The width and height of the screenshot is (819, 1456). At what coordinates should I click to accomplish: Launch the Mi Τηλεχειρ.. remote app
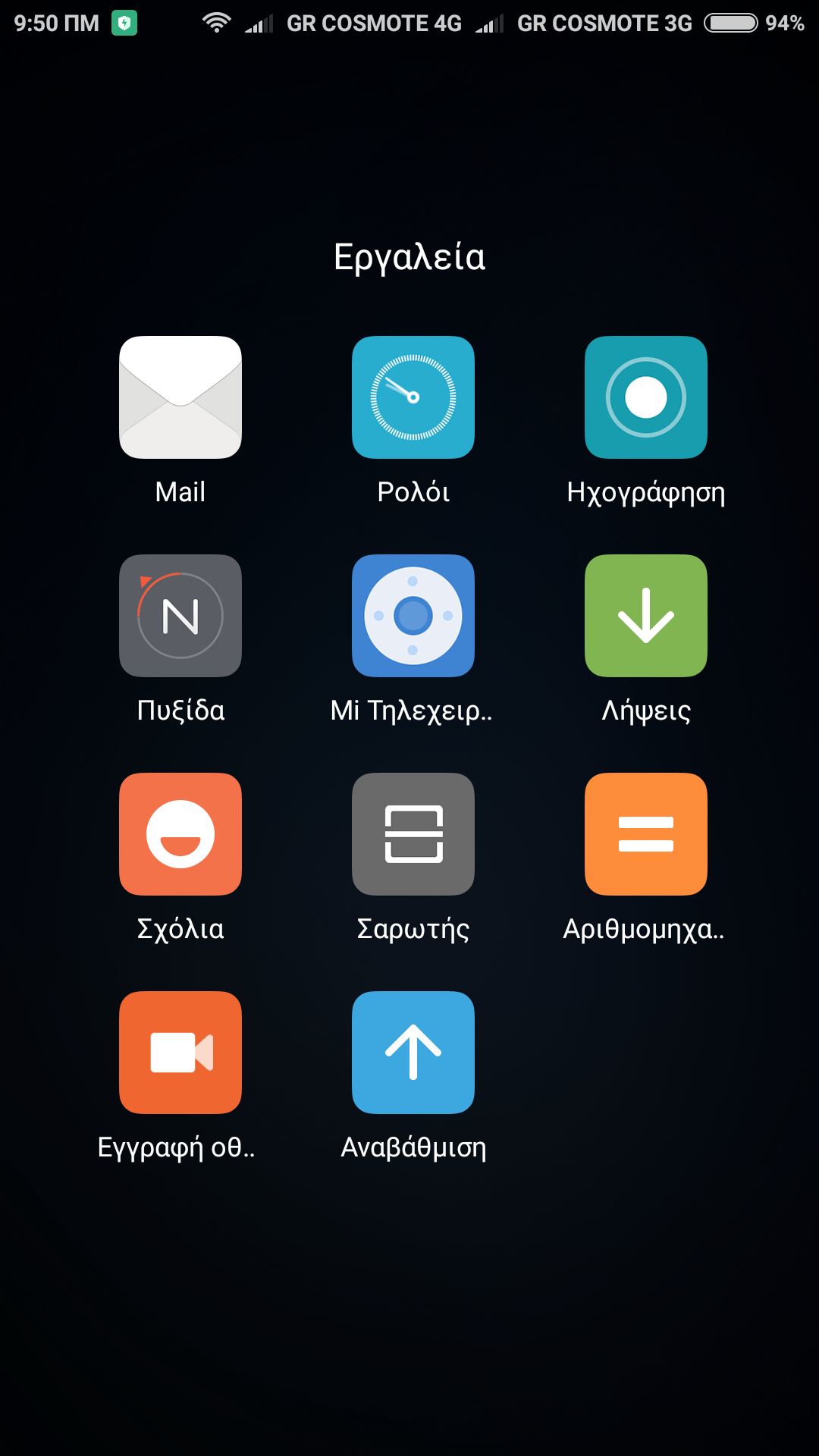coord(413,616)
